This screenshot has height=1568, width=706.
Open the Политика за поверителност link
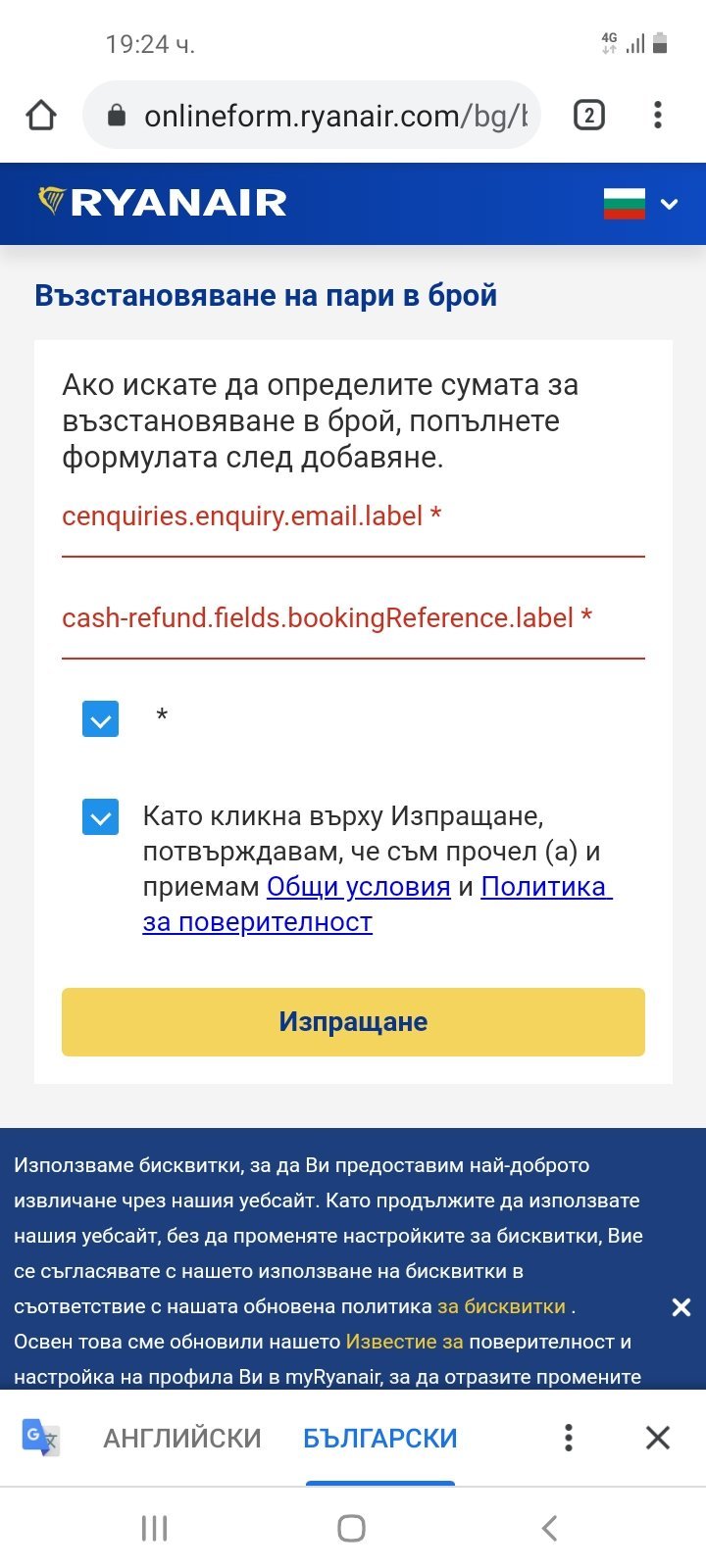[x=378, y=905]
